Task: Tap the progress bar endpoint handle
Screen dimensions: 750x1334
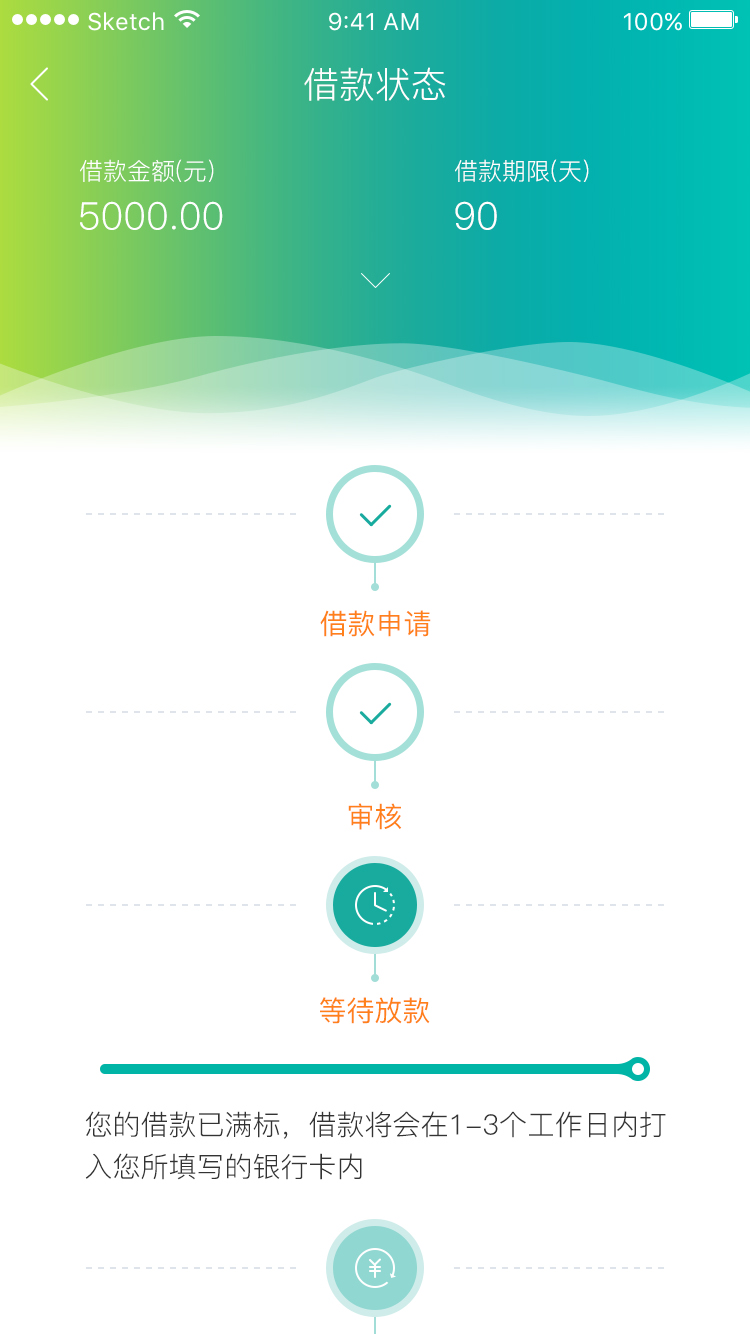Action: pos(636,1068)
